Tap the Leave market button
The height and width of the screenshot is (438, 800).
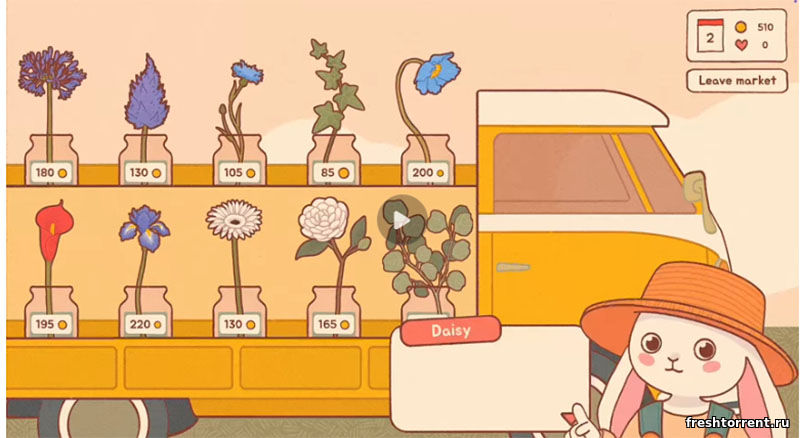pos(738,80)
